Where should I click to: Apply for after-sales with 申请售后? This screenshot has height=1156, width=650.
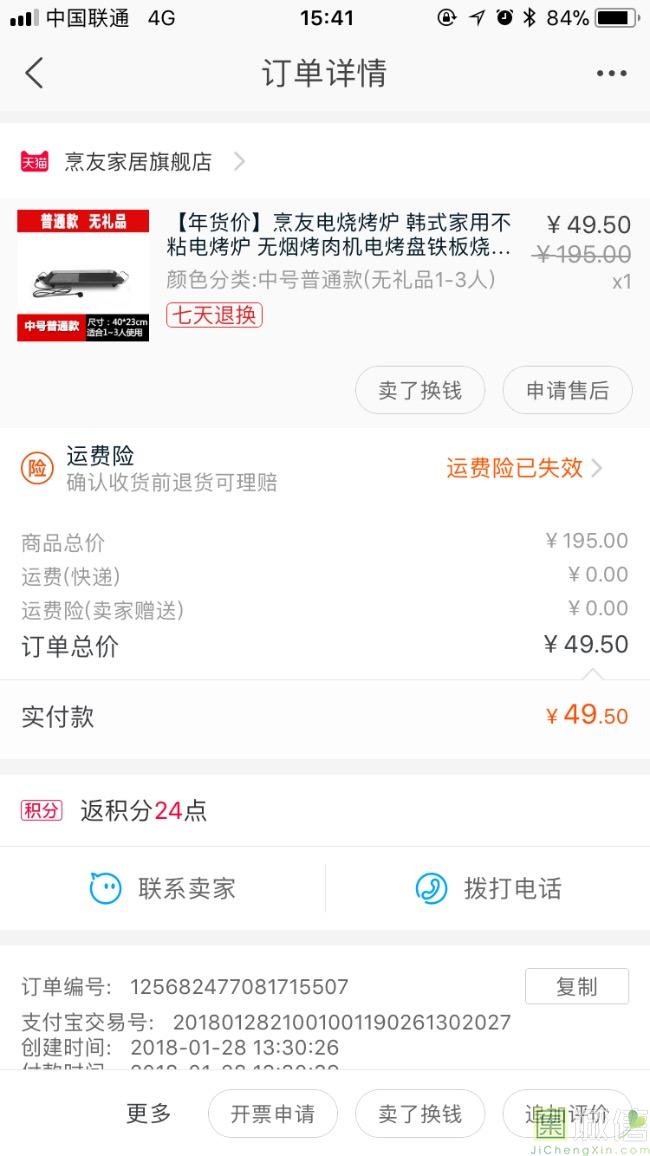click(x=567, y=390)
